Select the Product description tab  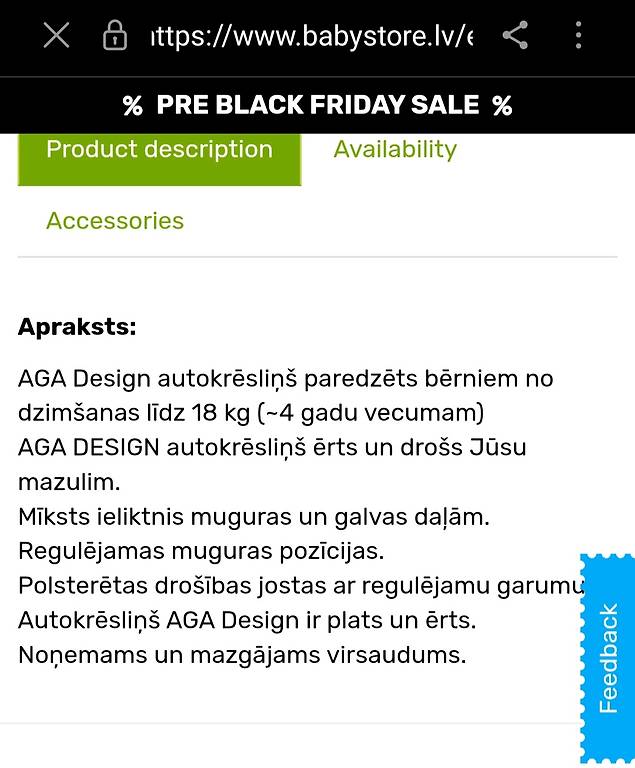click(159, 151)
